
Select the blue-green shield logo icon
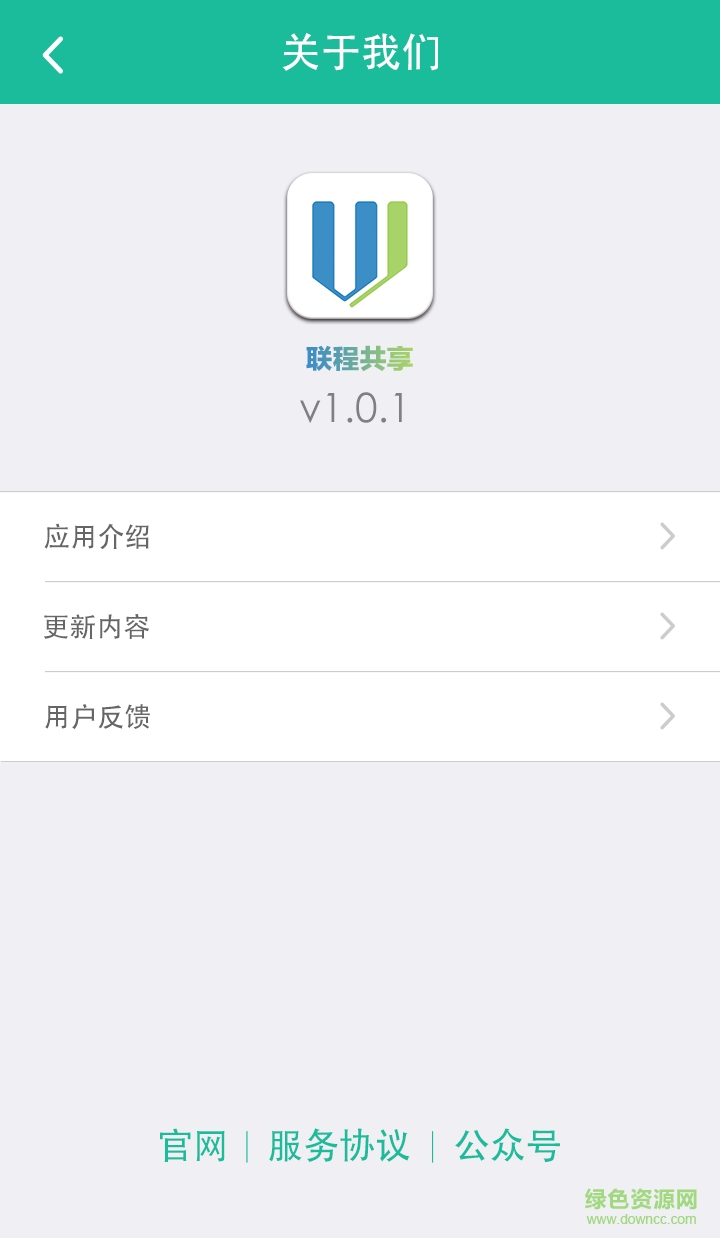click(x=359, y=247)
